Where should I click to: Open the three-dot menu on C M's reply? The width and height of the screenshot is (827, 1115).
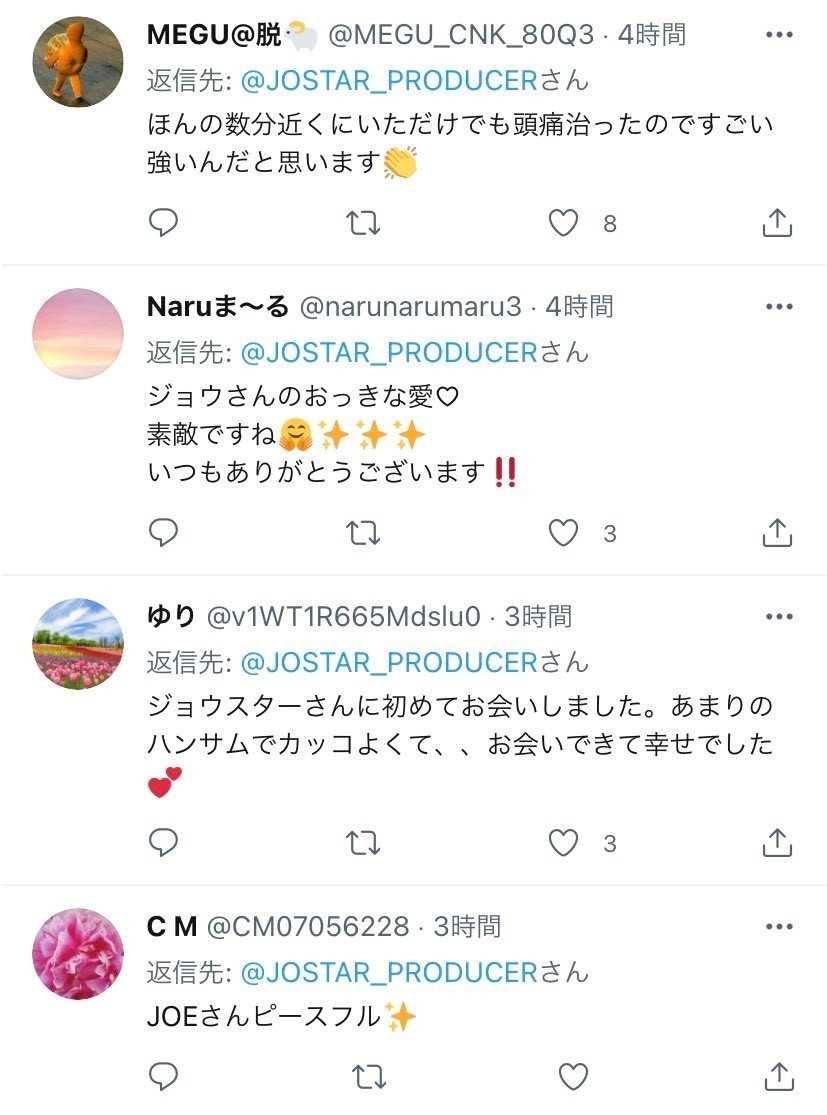[778, 927]
